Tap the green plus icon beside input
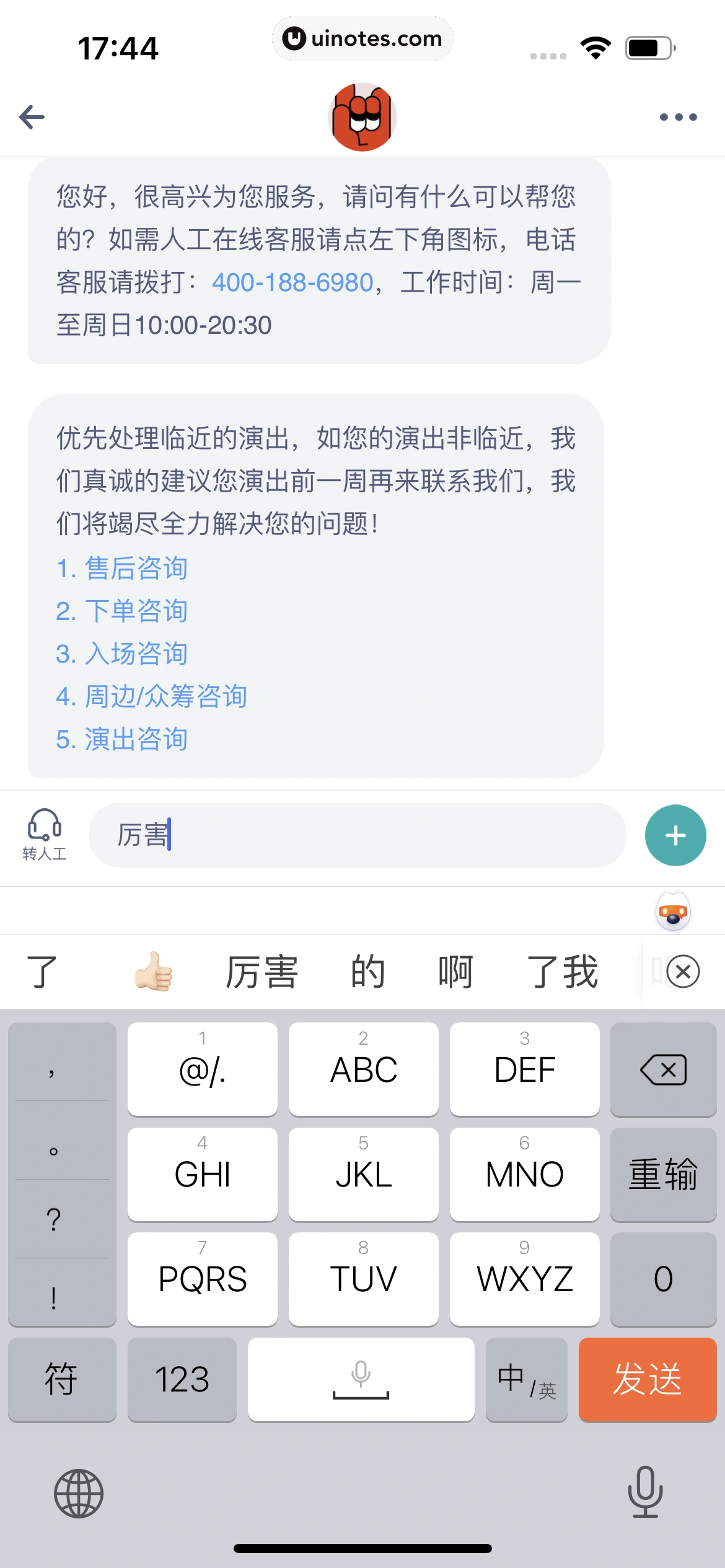 tap(675, 834)
